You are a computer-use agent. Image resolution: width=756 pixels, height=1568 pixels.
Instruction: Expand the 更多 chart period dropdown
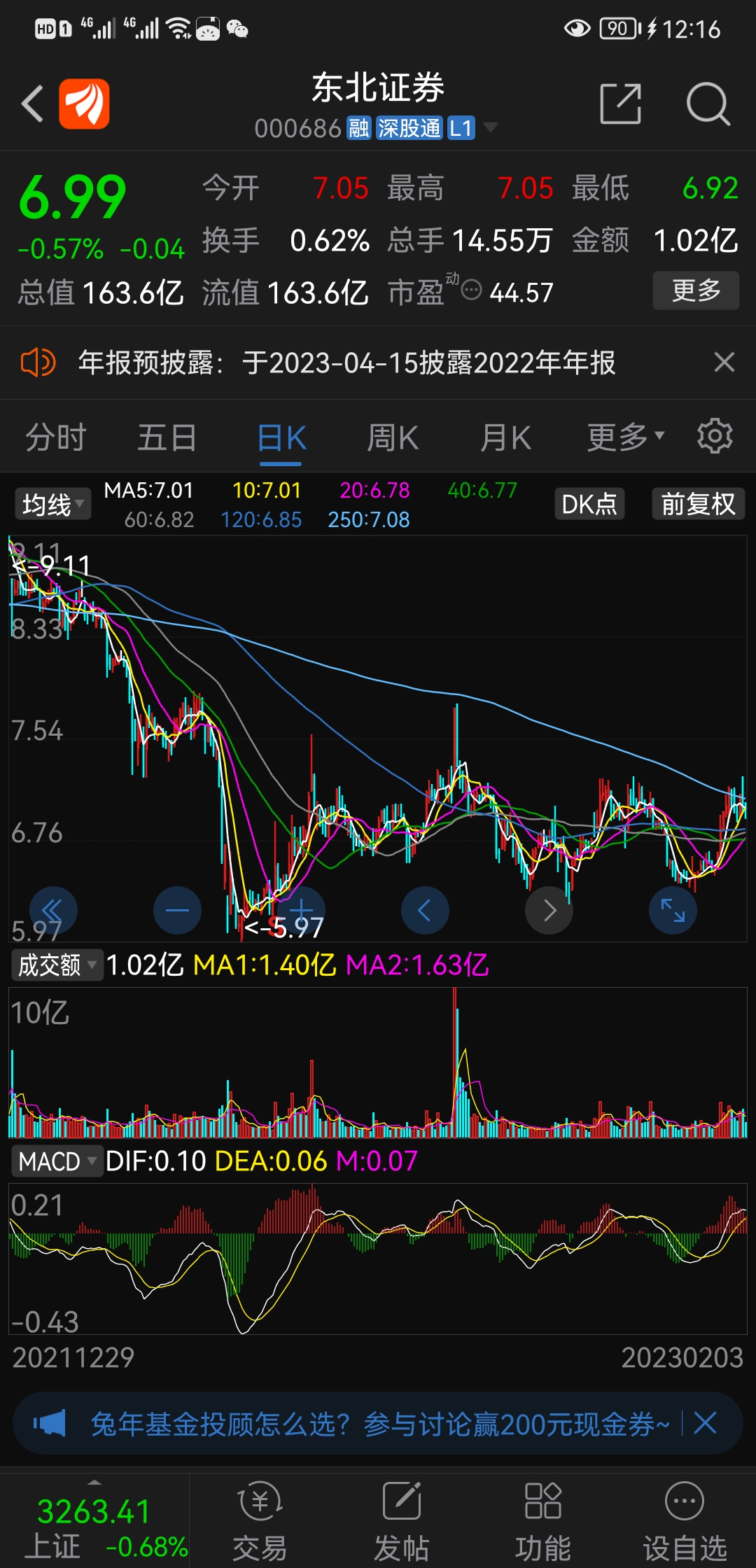626,437
